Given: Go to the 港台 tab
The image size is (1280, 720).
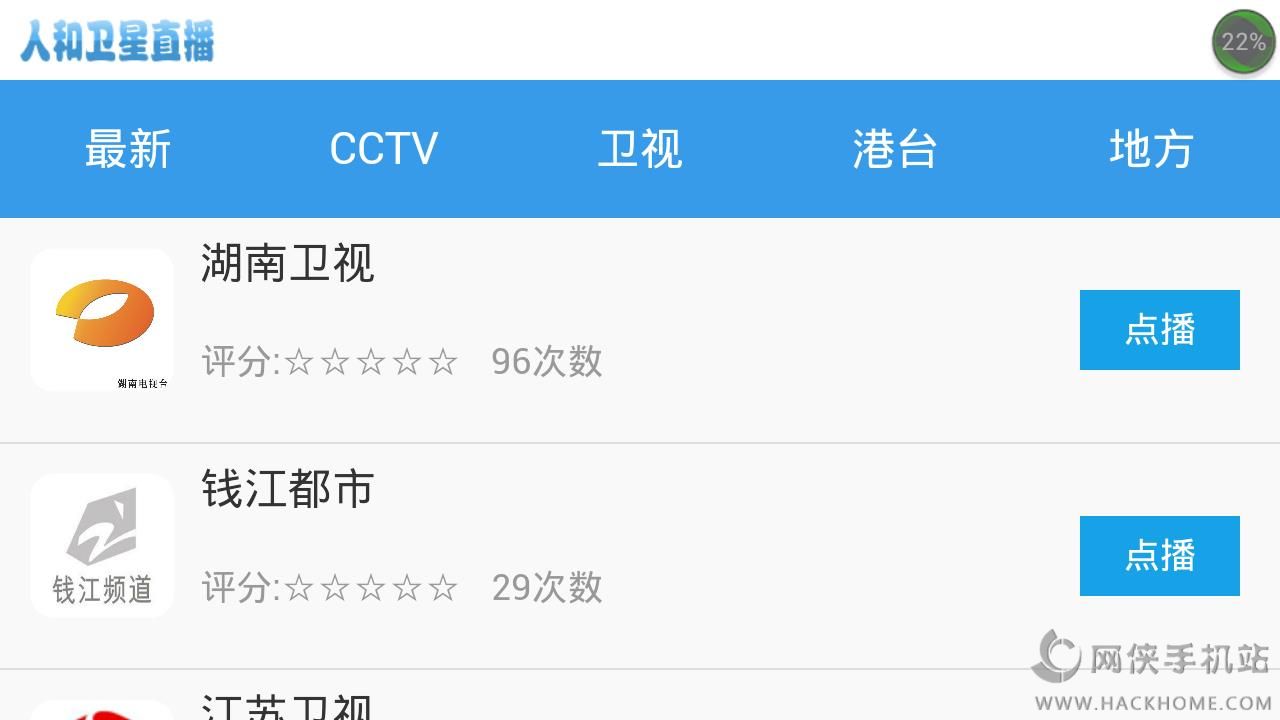Looking at the screenshot, I should pos(895,149).
